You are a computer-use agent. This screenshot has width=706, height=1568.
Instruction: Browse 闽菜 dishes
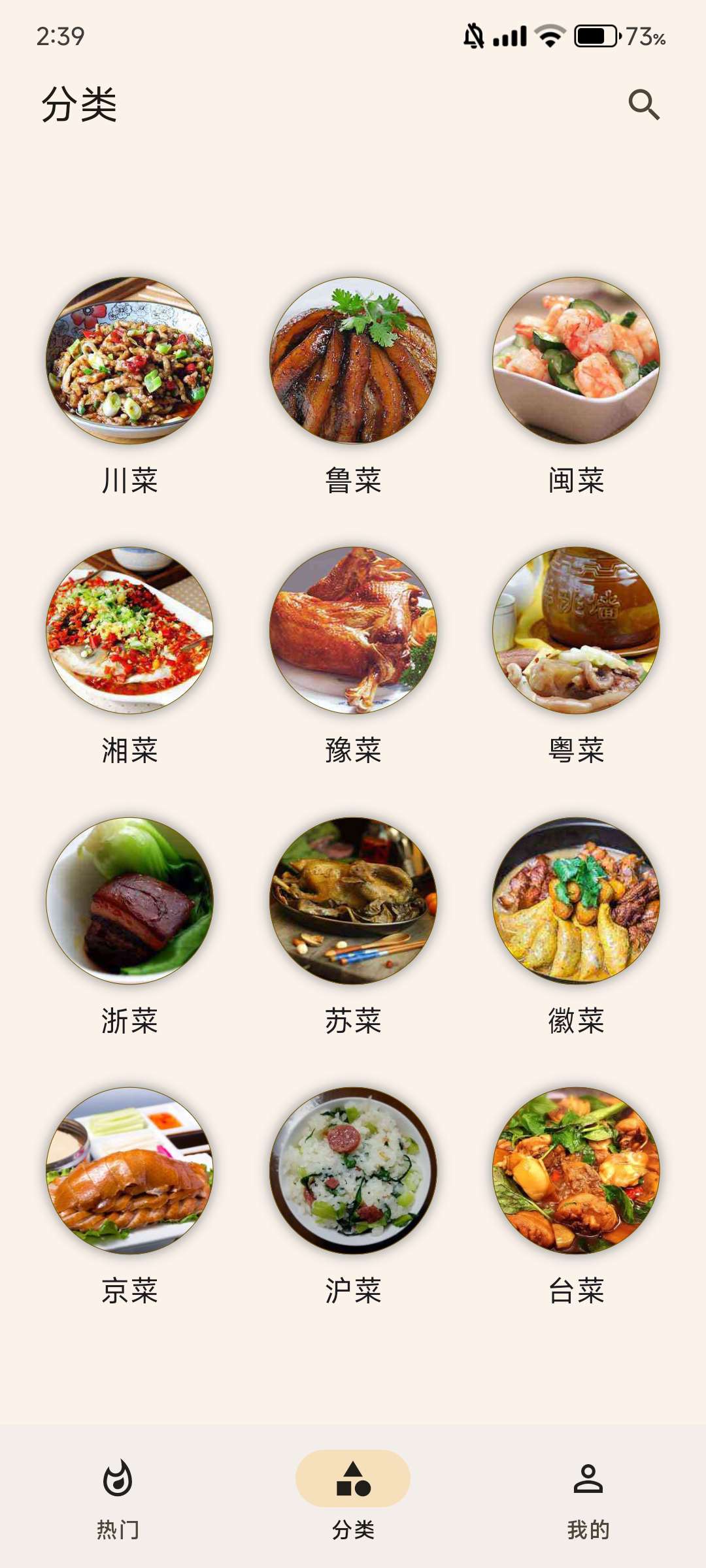click(576, 361)
